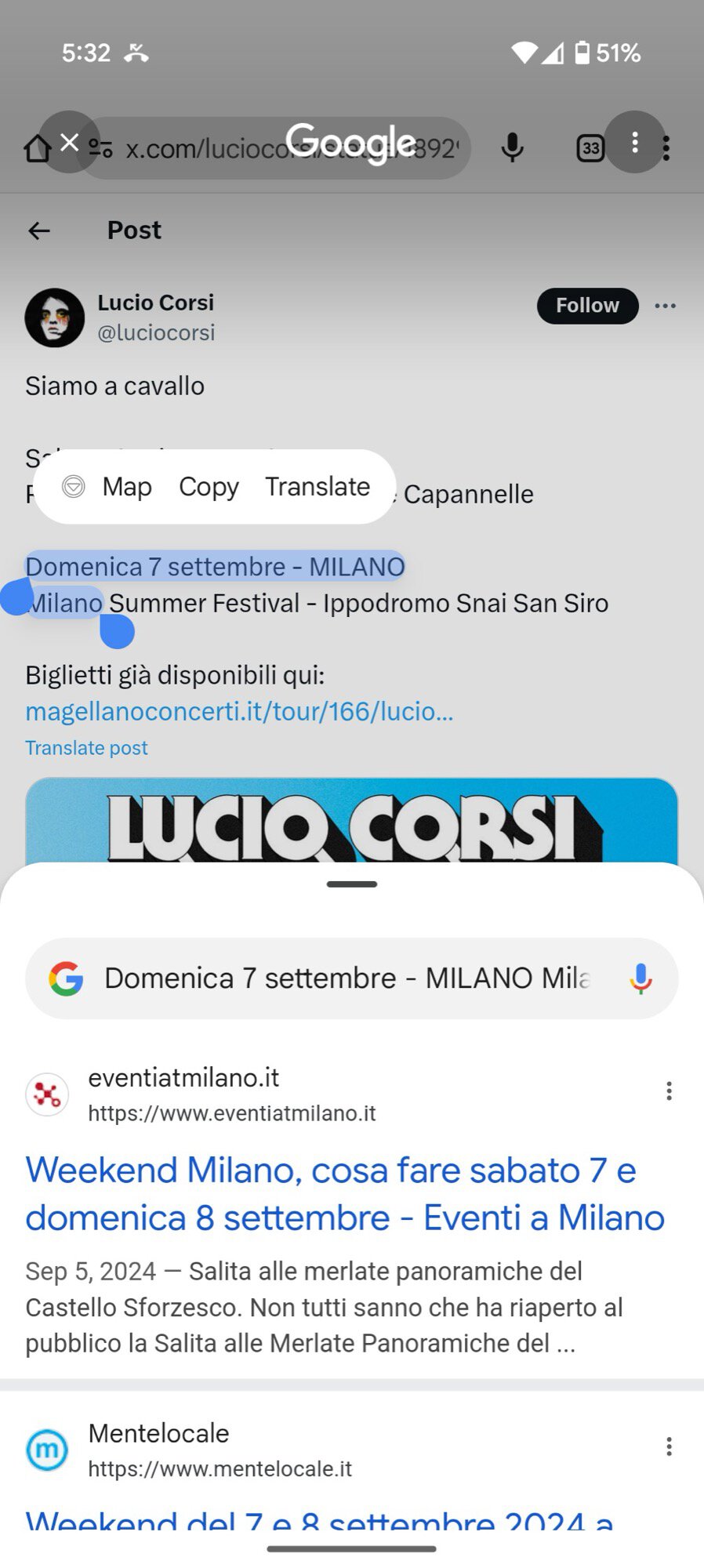
Task: Tap Map in the selection popup
Action: click(x=126, y=487)
